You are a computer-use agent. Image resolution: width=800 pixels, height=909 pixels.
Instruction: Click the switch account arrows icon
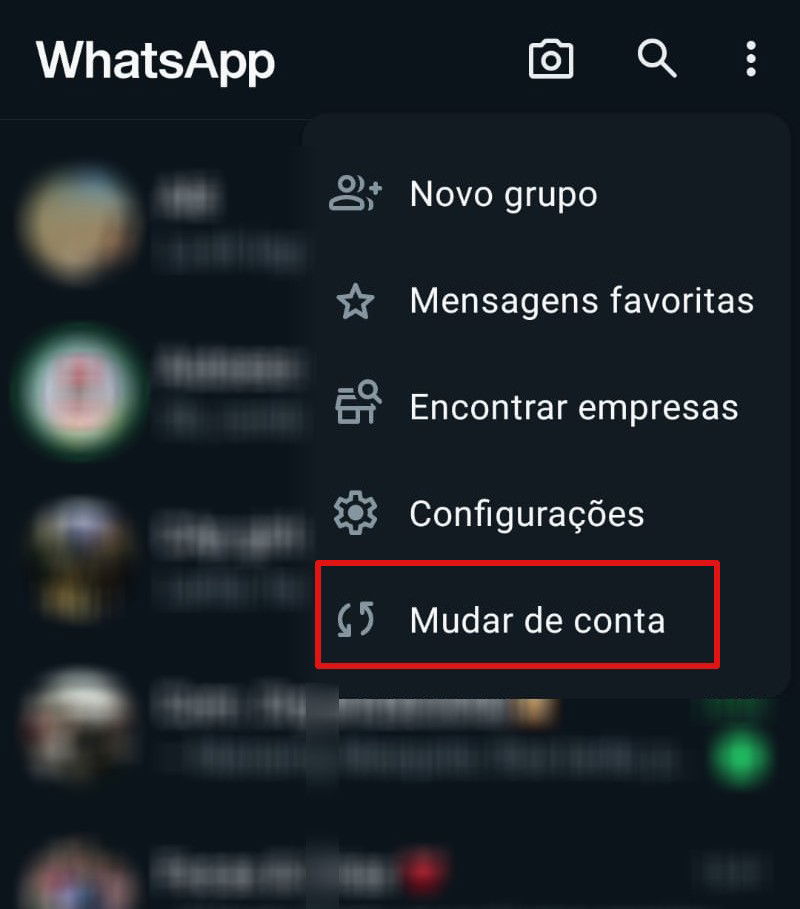[x=357, y=620]
